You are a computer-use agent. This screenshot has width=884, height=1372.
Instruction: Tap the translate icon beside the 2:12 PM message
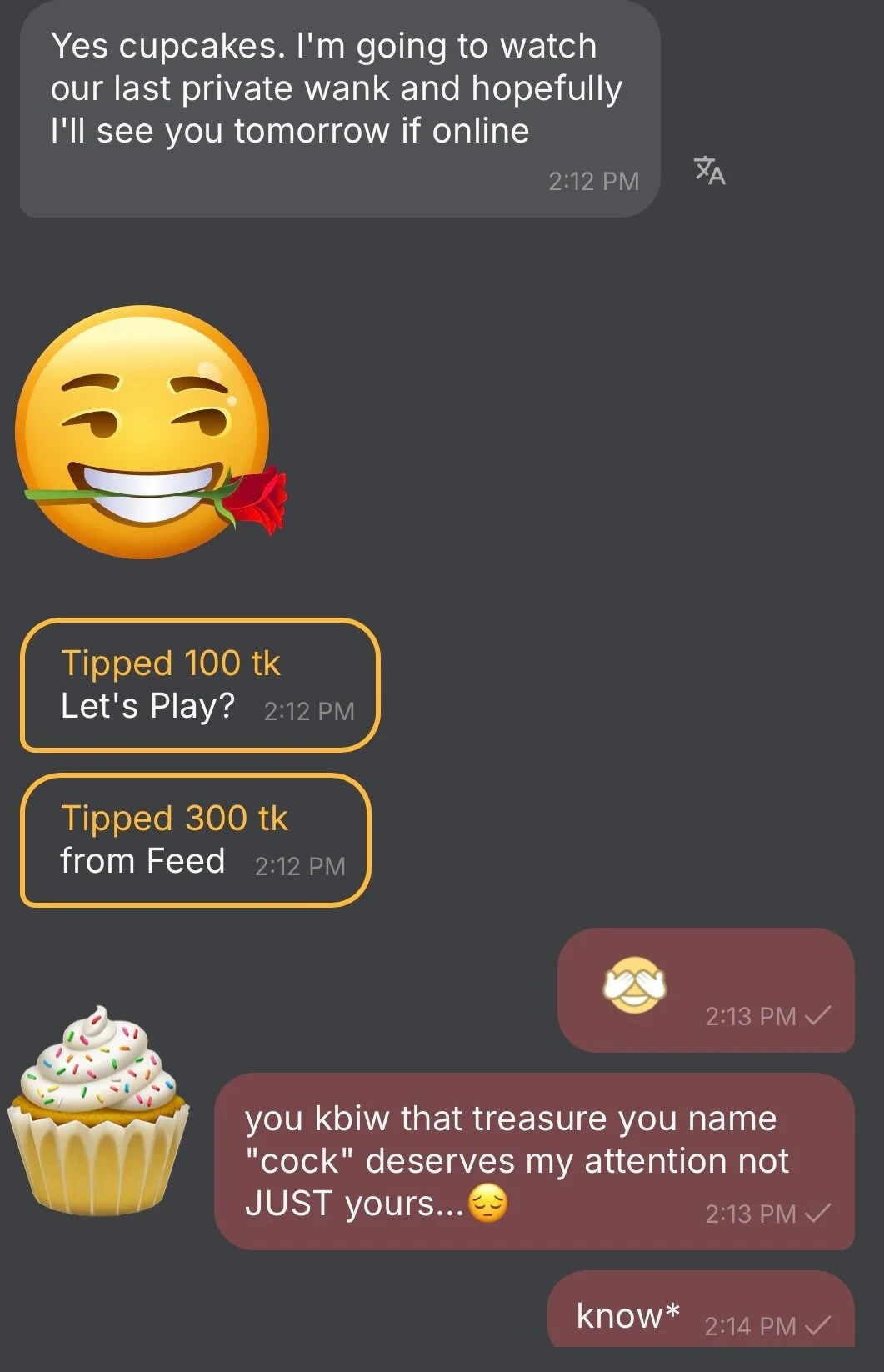tap(709, 170)
